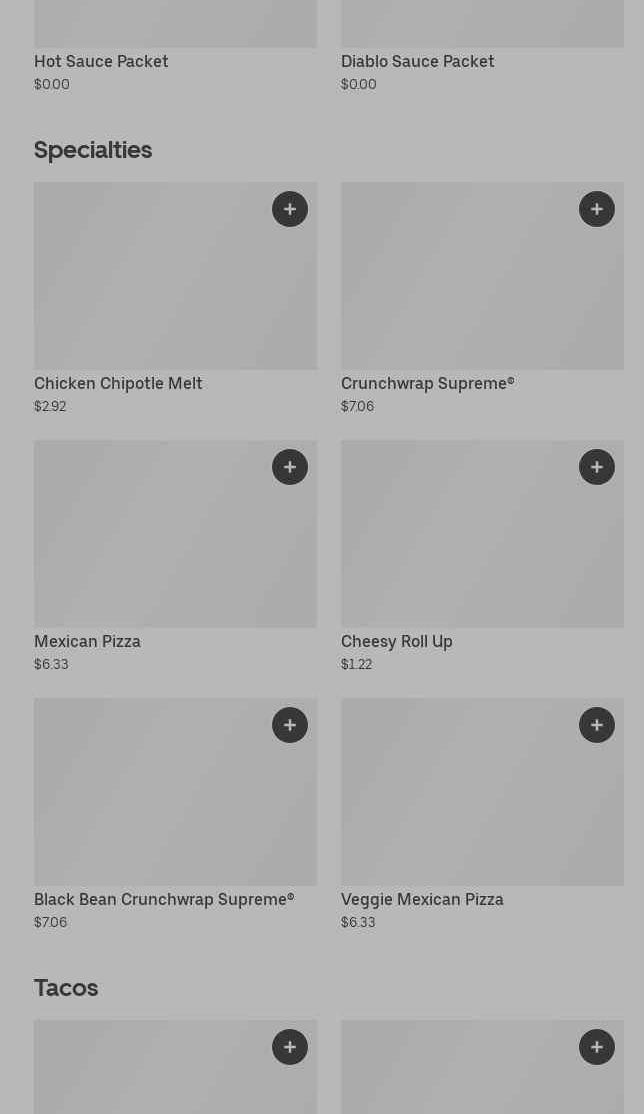The image size is (644, 1114).
Task: Add Chicken Chipotle Melt to the order
Action: tap(290, 209)
